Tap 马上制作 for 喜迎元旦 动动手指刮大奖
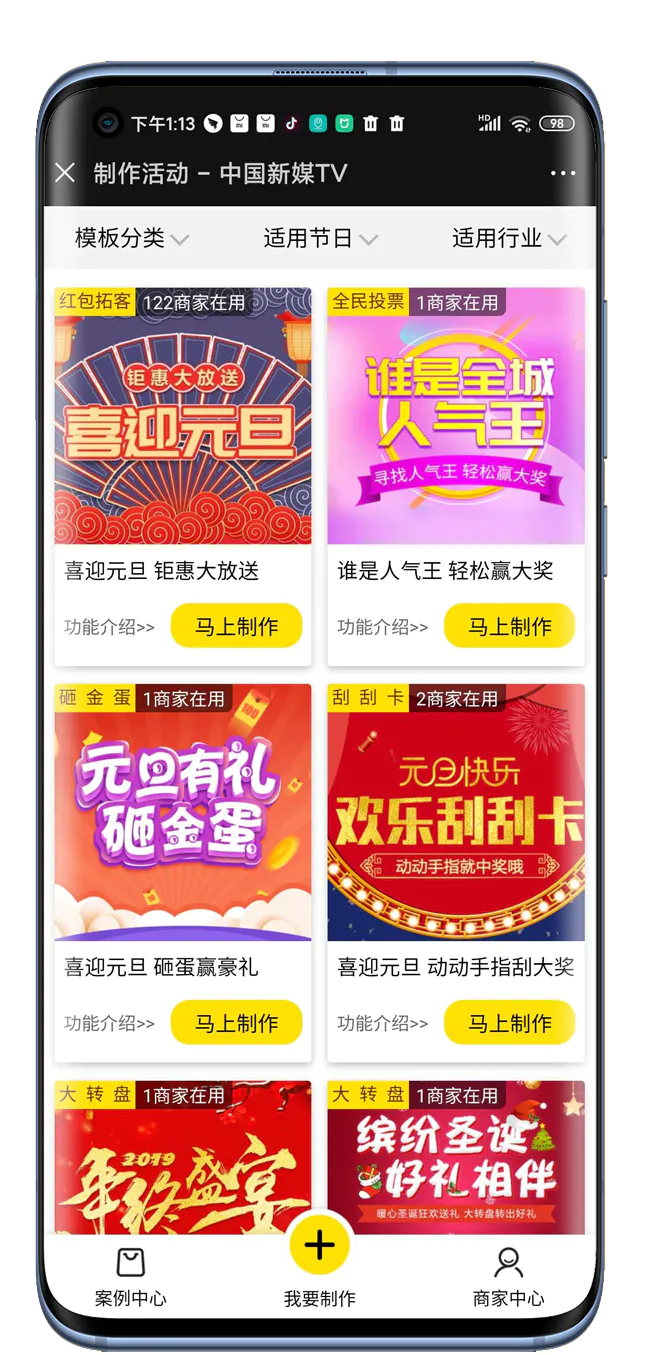 pyautogui.click(x=509, y=1023)
